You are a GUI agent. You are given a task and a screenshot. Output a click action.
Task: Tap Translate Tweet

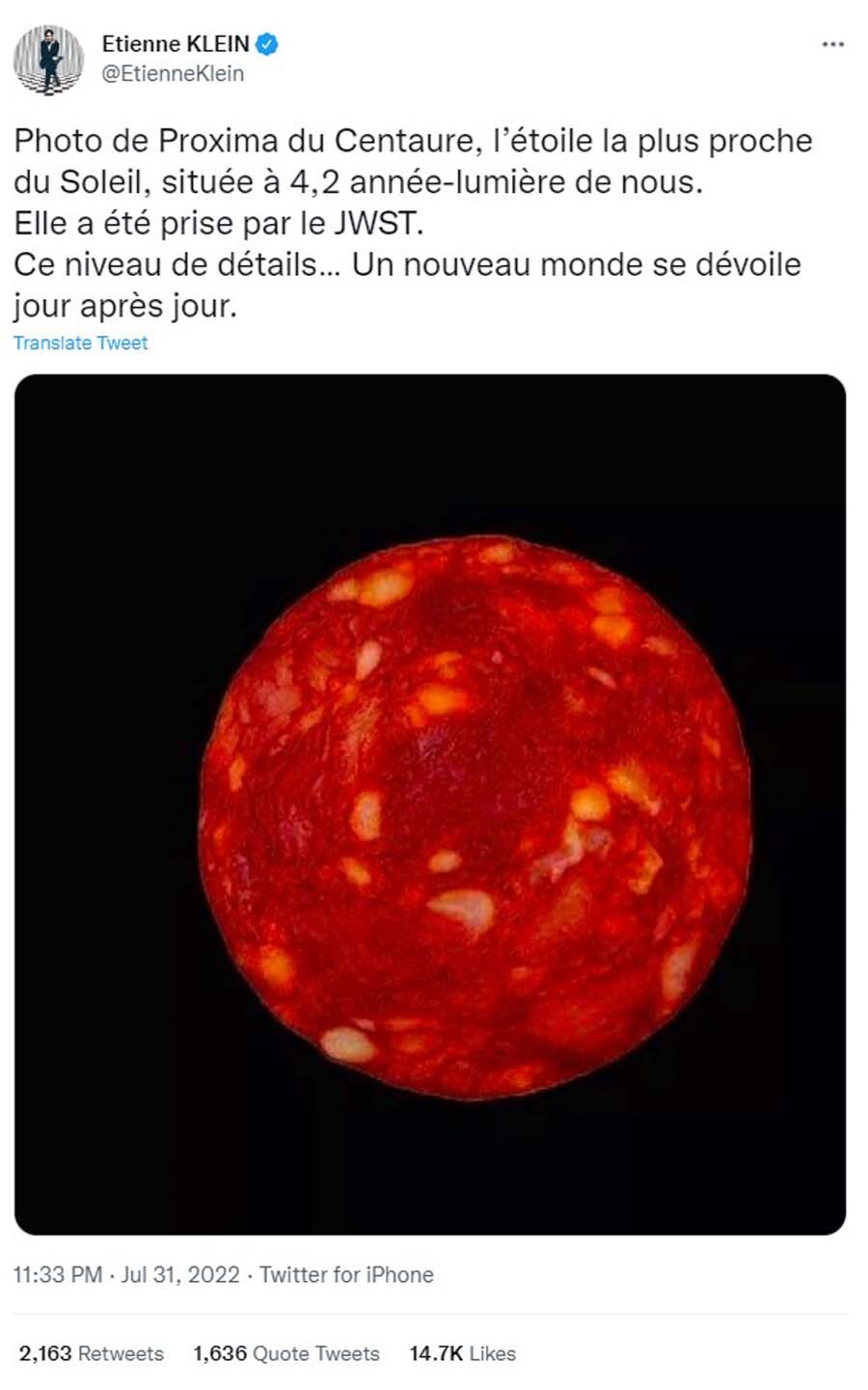(x=81, y=343)
